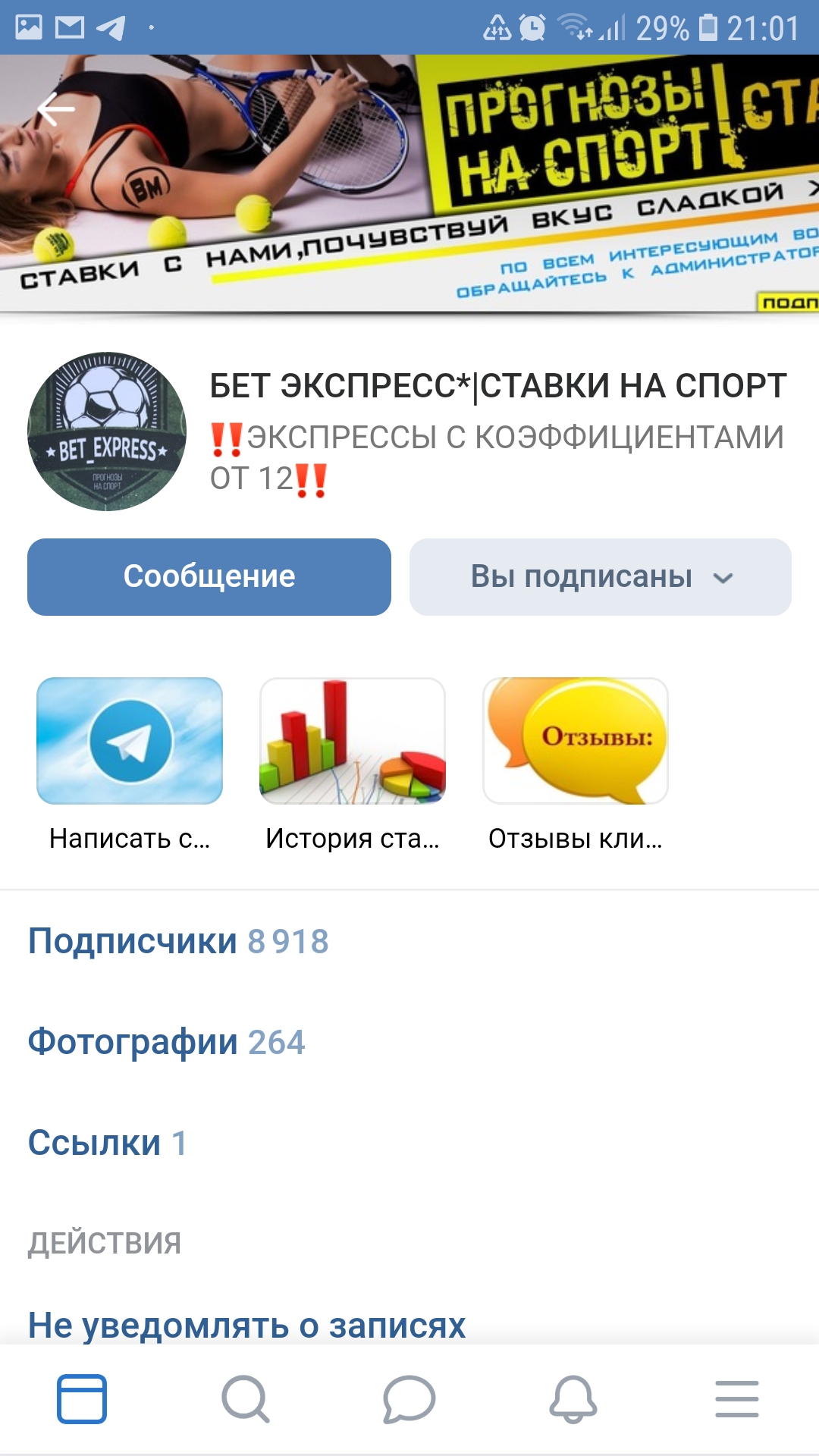Viewport: 819px width, 1456px height.
Task: Open the notifications bell tab
Action: tap(573, 1399)
